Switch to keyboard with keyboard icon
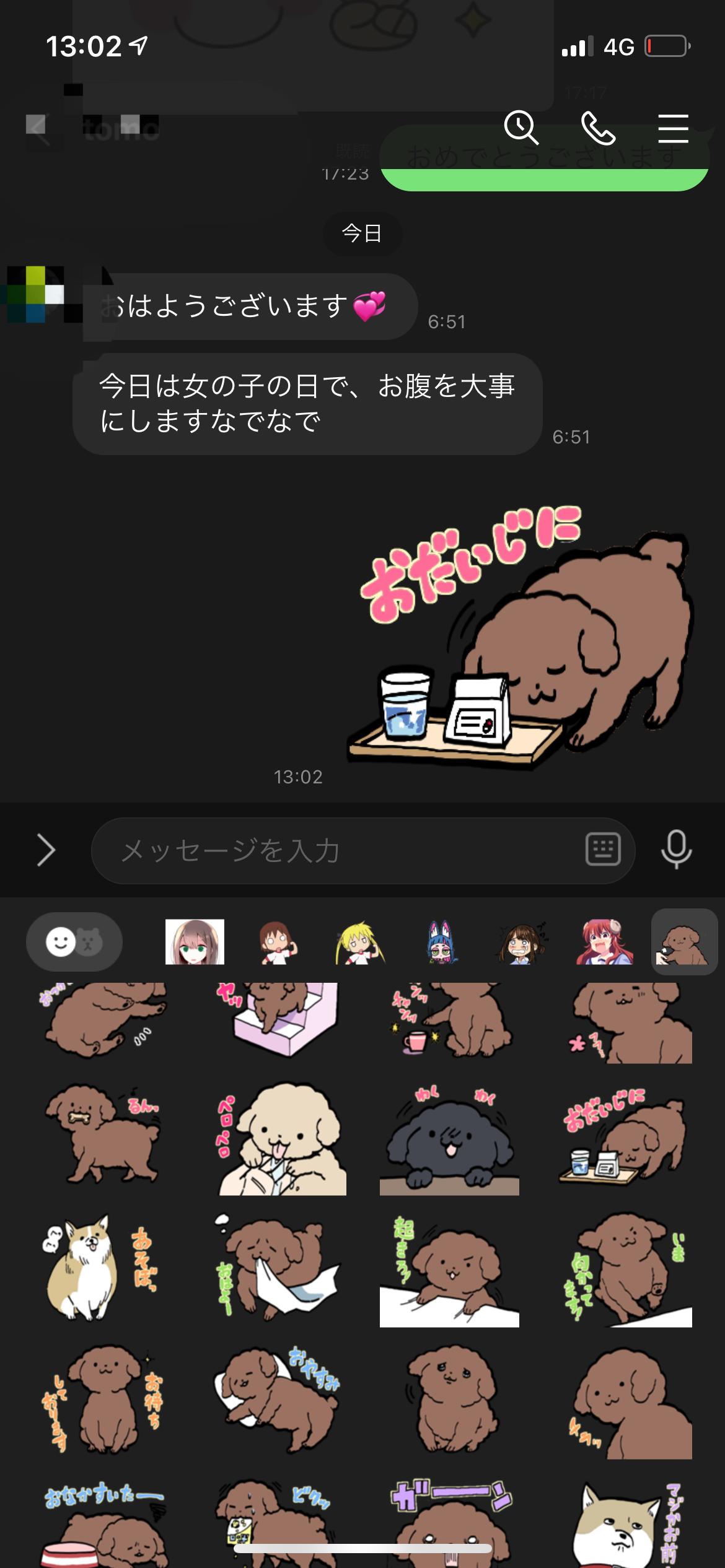This screenshot has height=1568, width=725. tap(603, 849)
